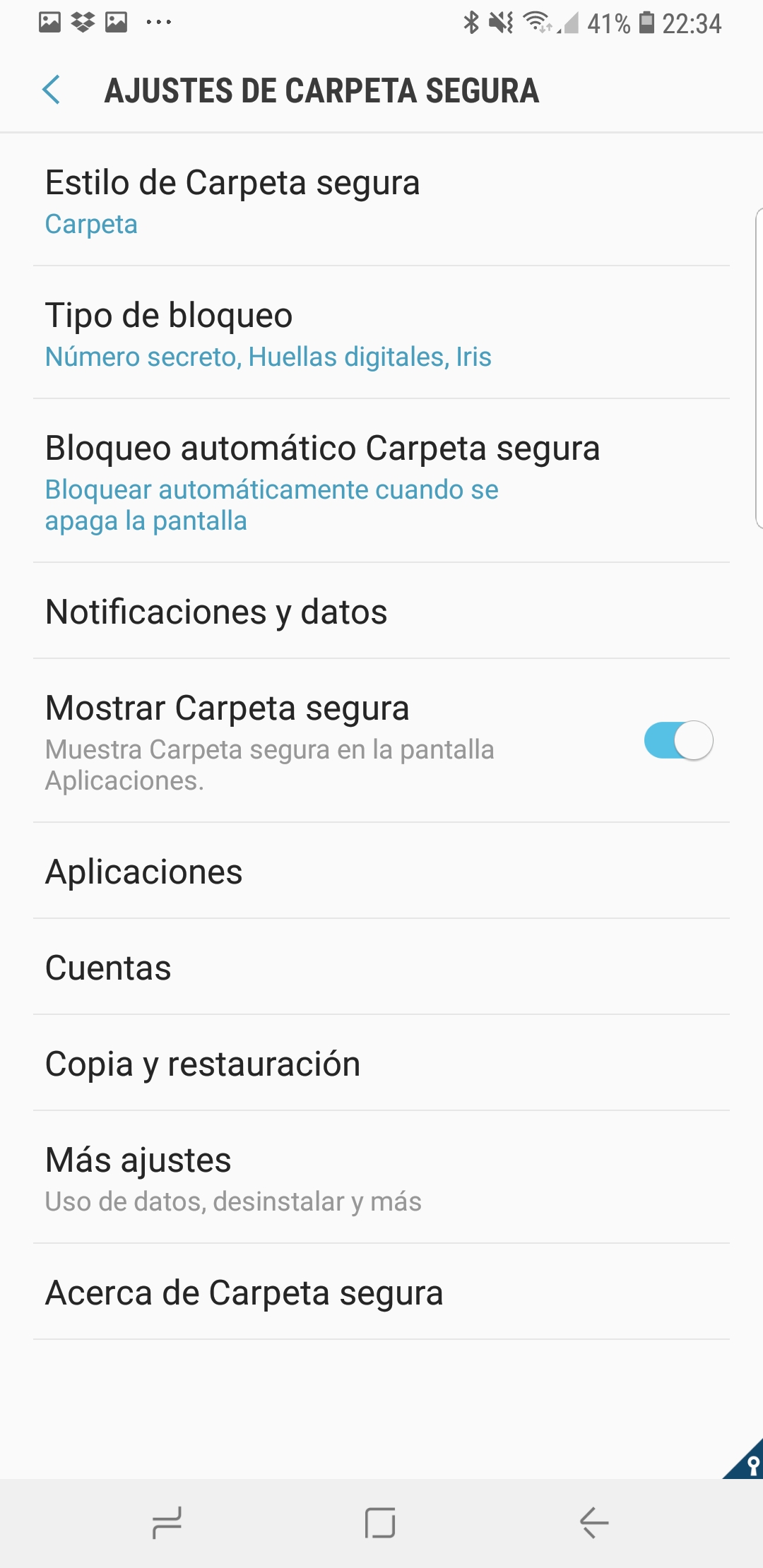This screenshot has width=763, height=1568.
Task: Open the Cuentas row
Action: point(381,967)
